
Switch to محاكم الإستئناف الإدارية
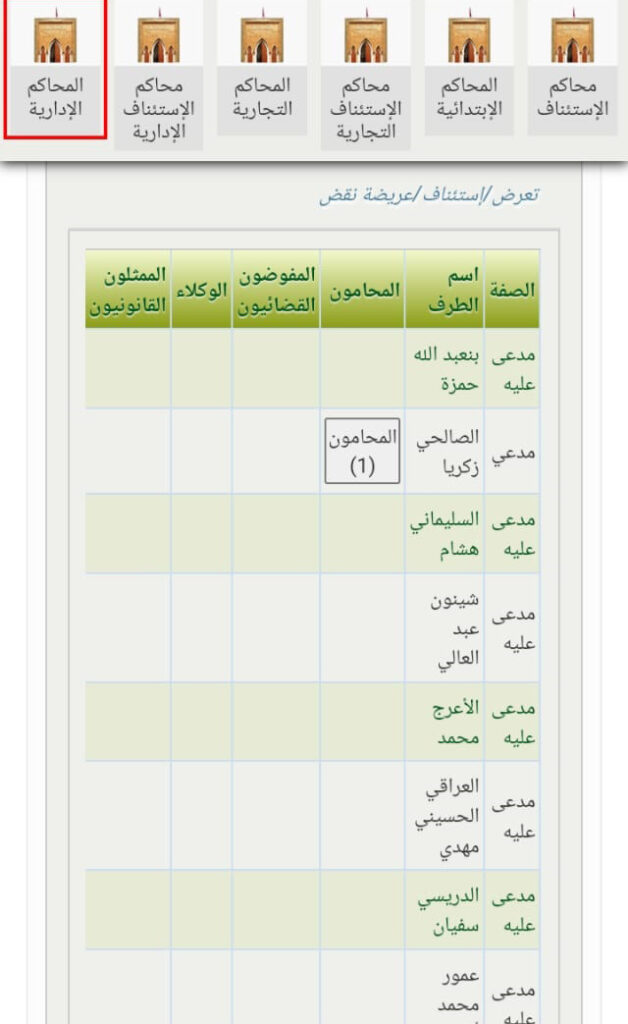click(159, 78)
